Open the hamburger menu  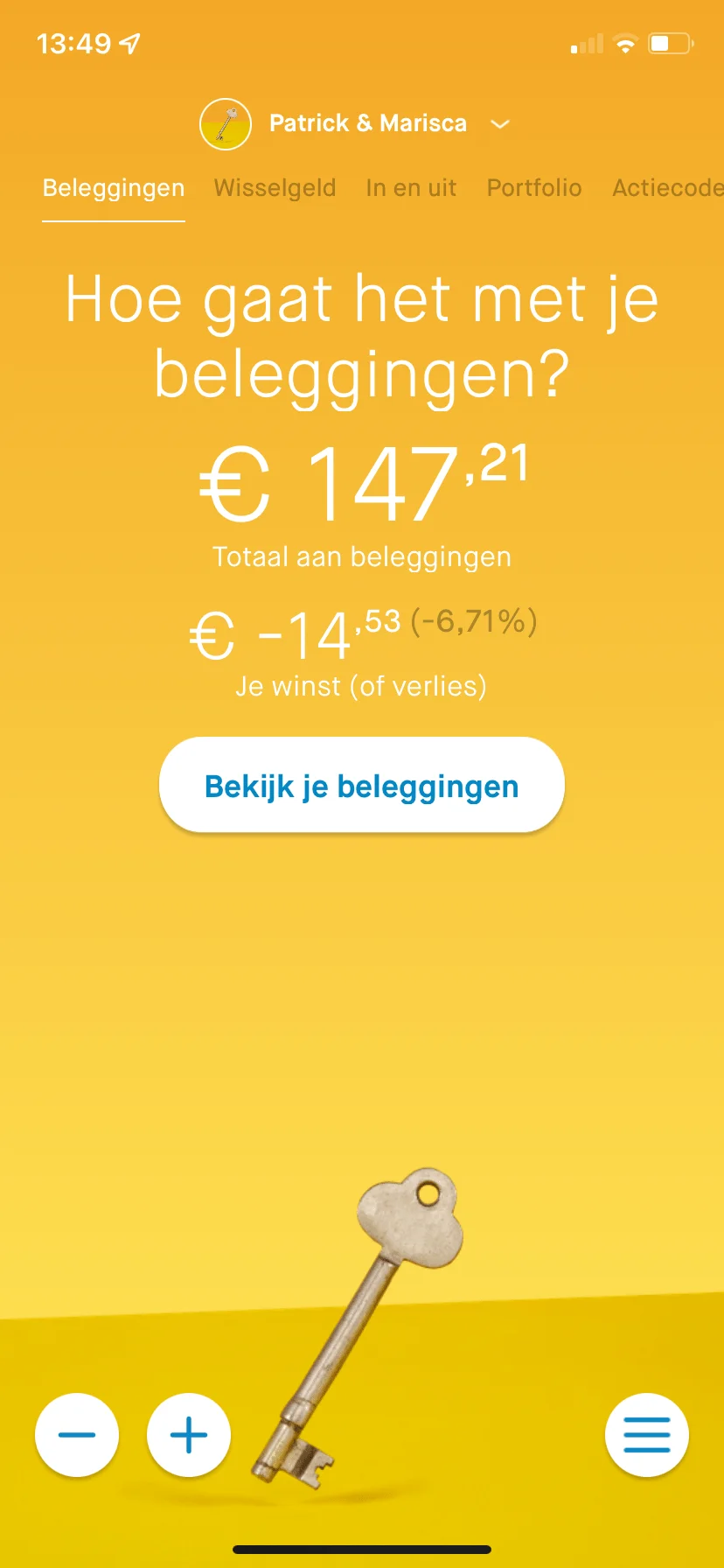click(646, 1435)
